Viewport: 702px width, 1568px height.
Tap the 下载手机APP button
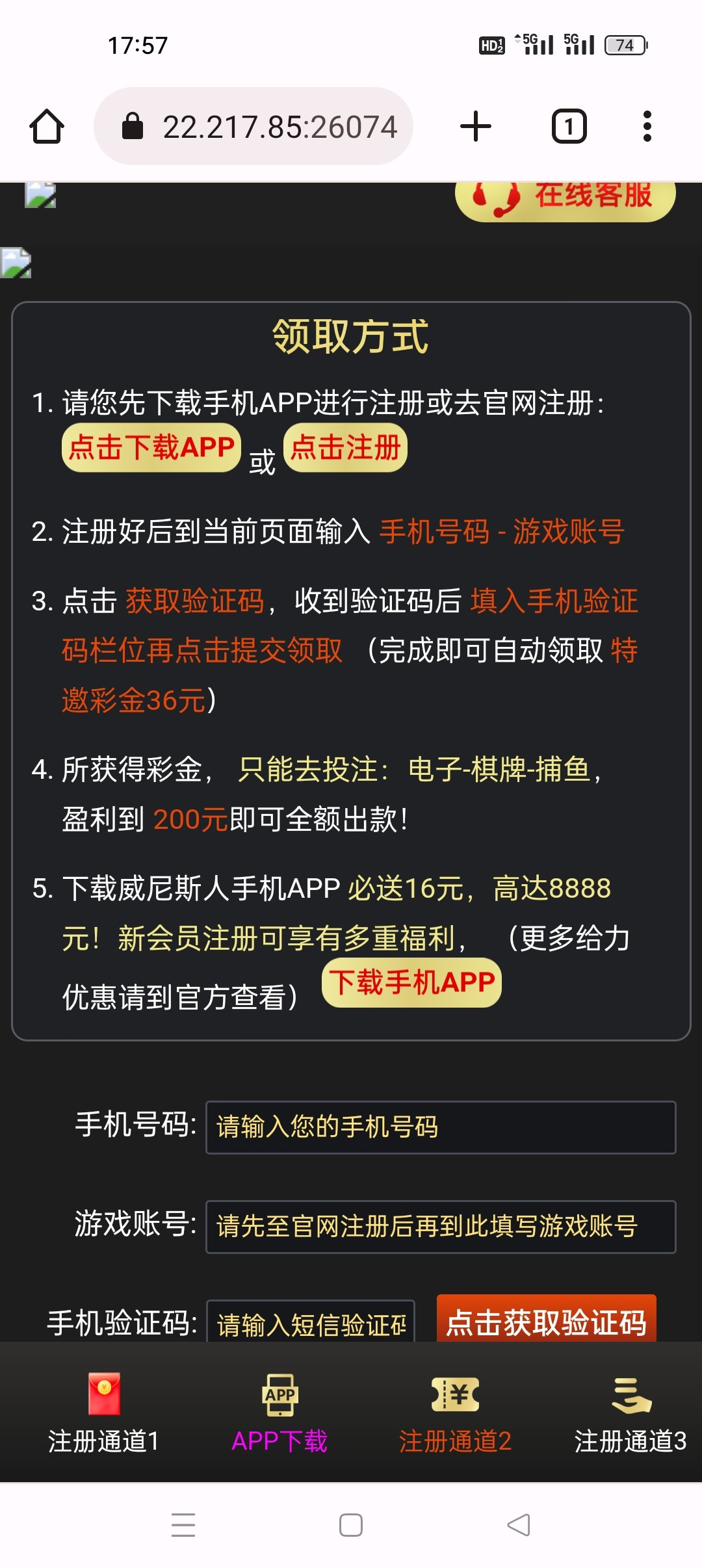(411, 982)
